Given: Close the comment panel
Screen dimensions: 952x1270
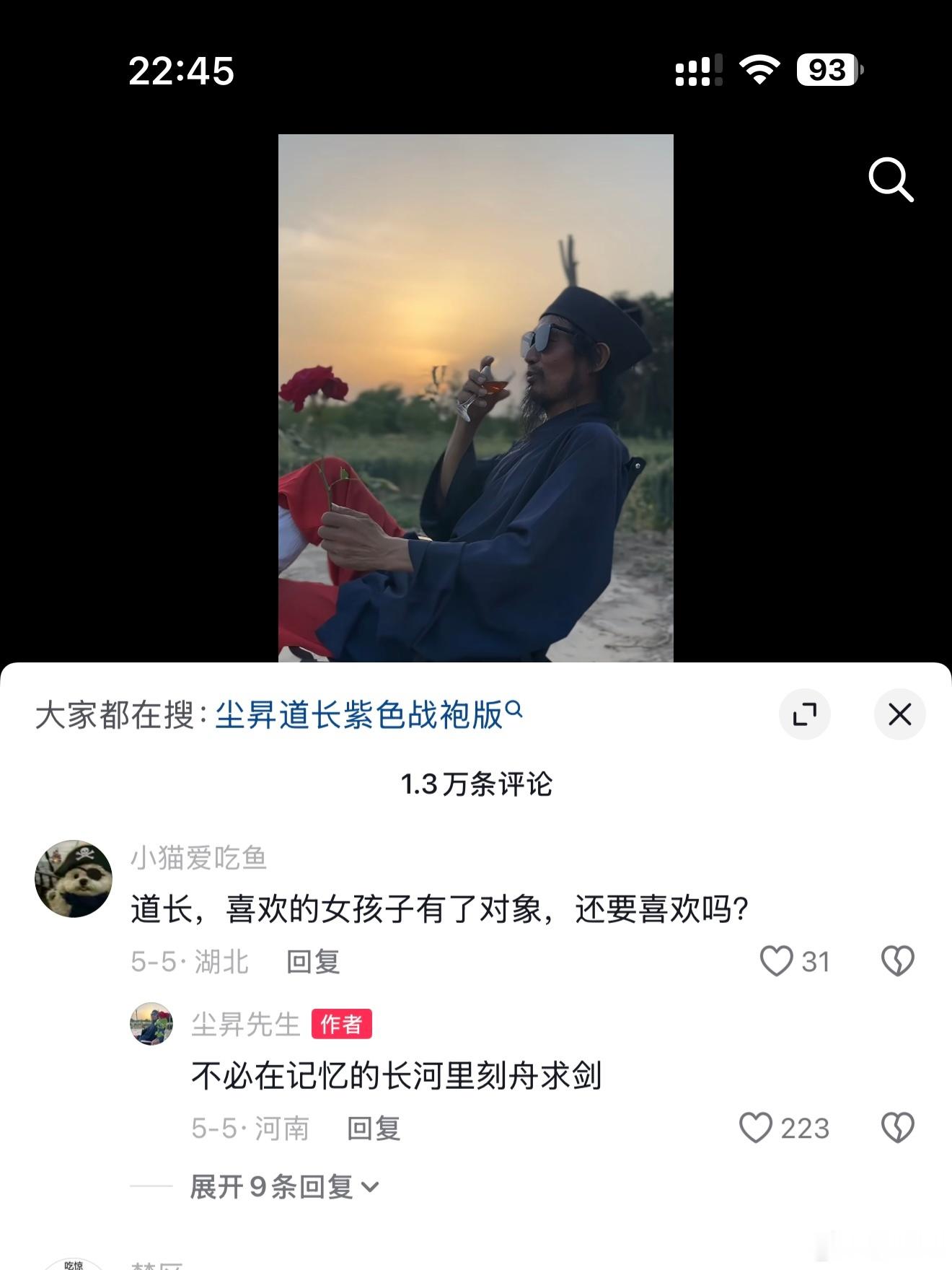Looking at the screenshot, I should pyautogui.click(x=899, y=714).
